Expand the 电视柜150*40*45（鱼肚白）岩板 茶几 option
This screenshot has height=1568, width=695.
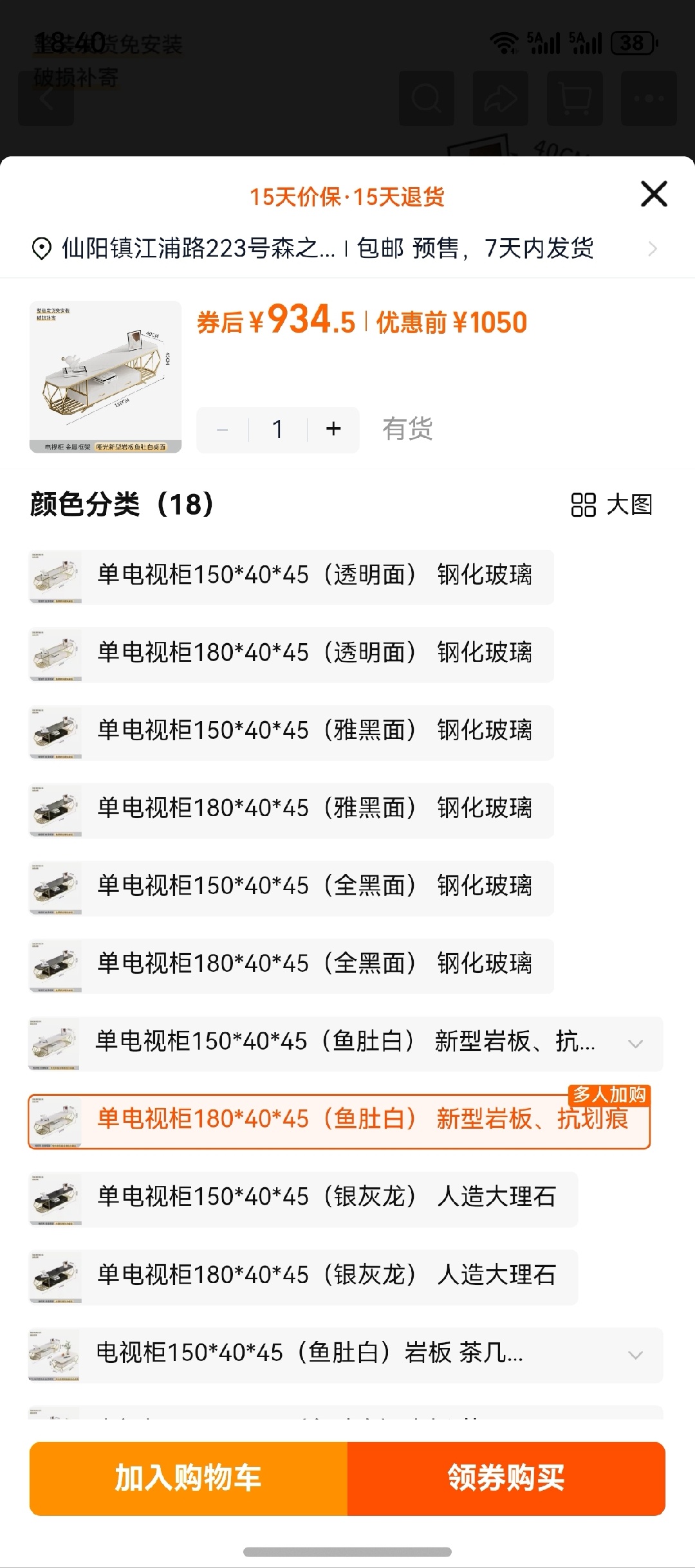(635, 1354)
